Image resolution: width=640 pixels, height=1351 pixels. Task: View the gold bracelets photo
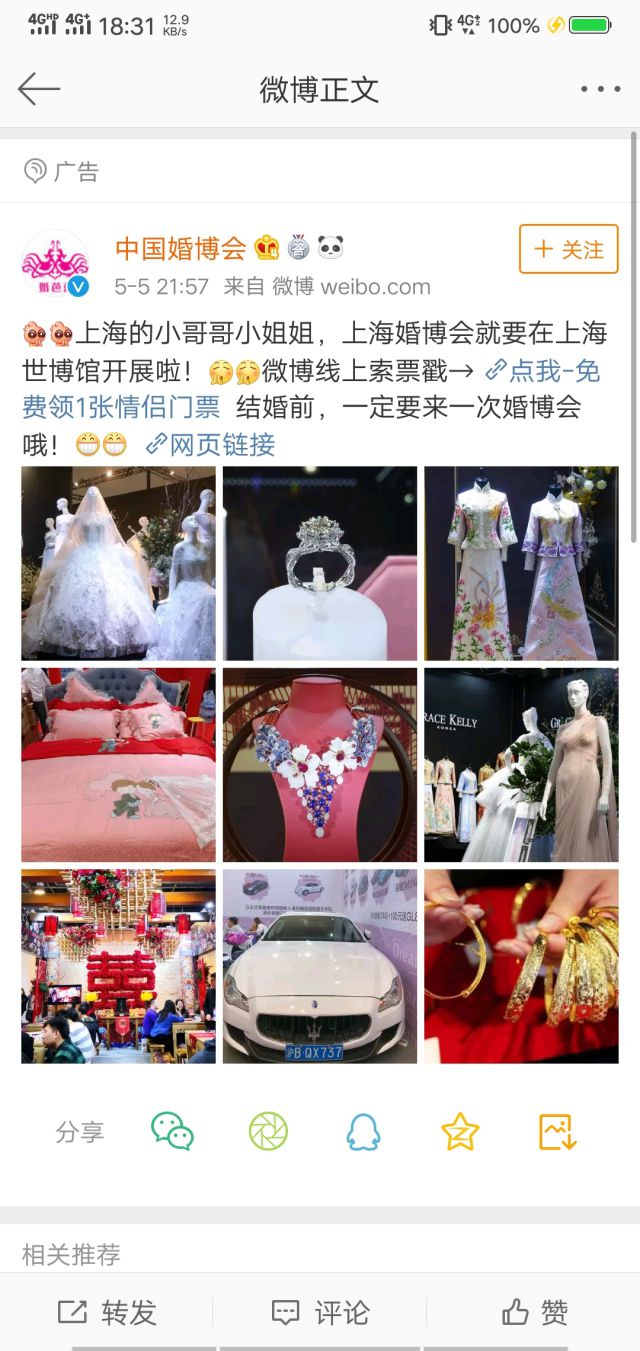[521, 966]
